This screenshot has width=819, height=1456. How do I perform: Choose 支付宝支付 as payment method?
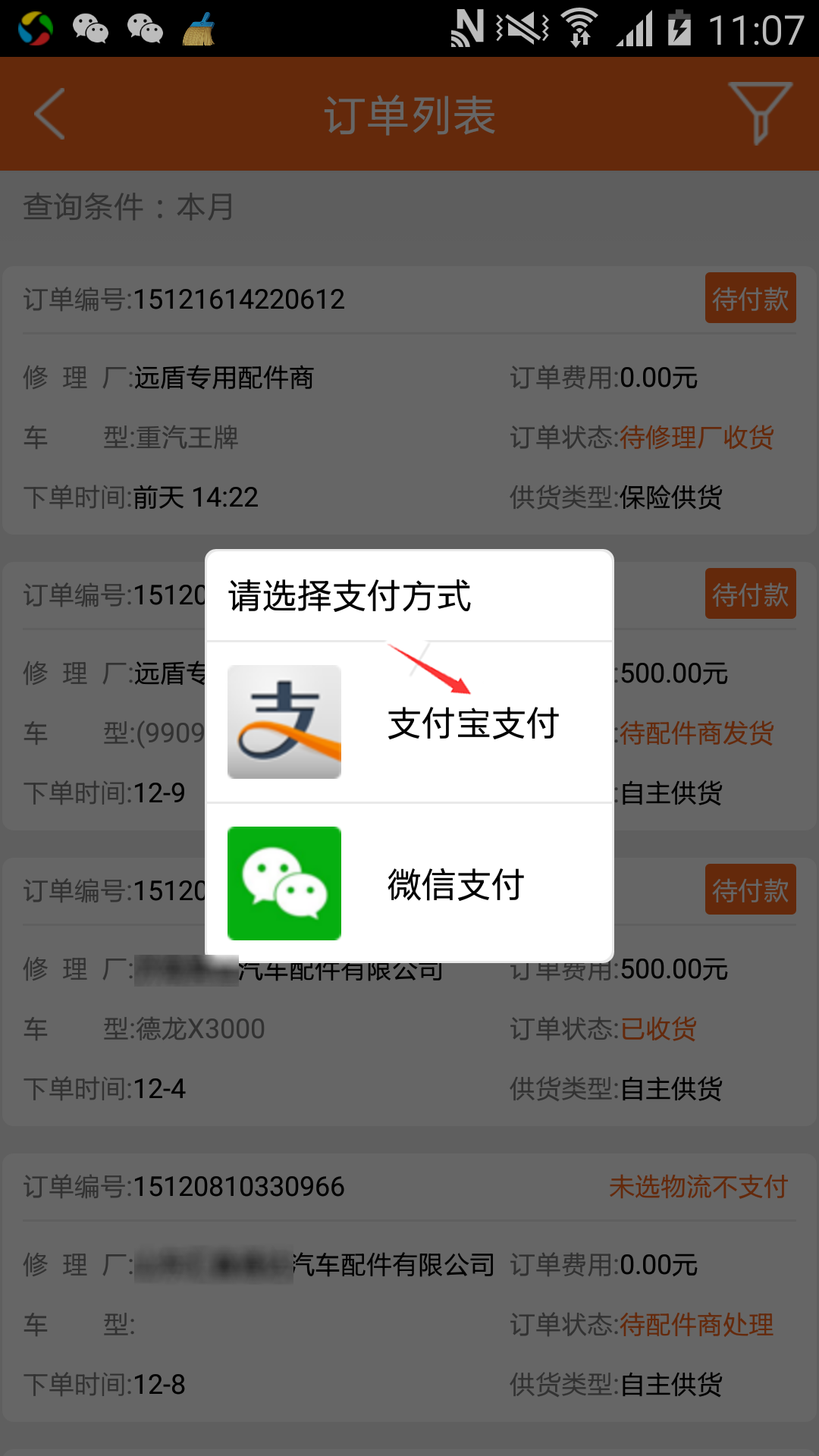[409, 722]
